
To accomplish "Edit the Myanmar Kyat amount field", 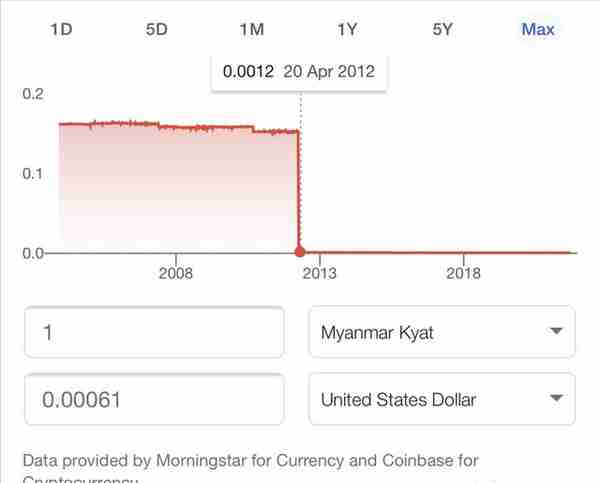I will [154, 332].
